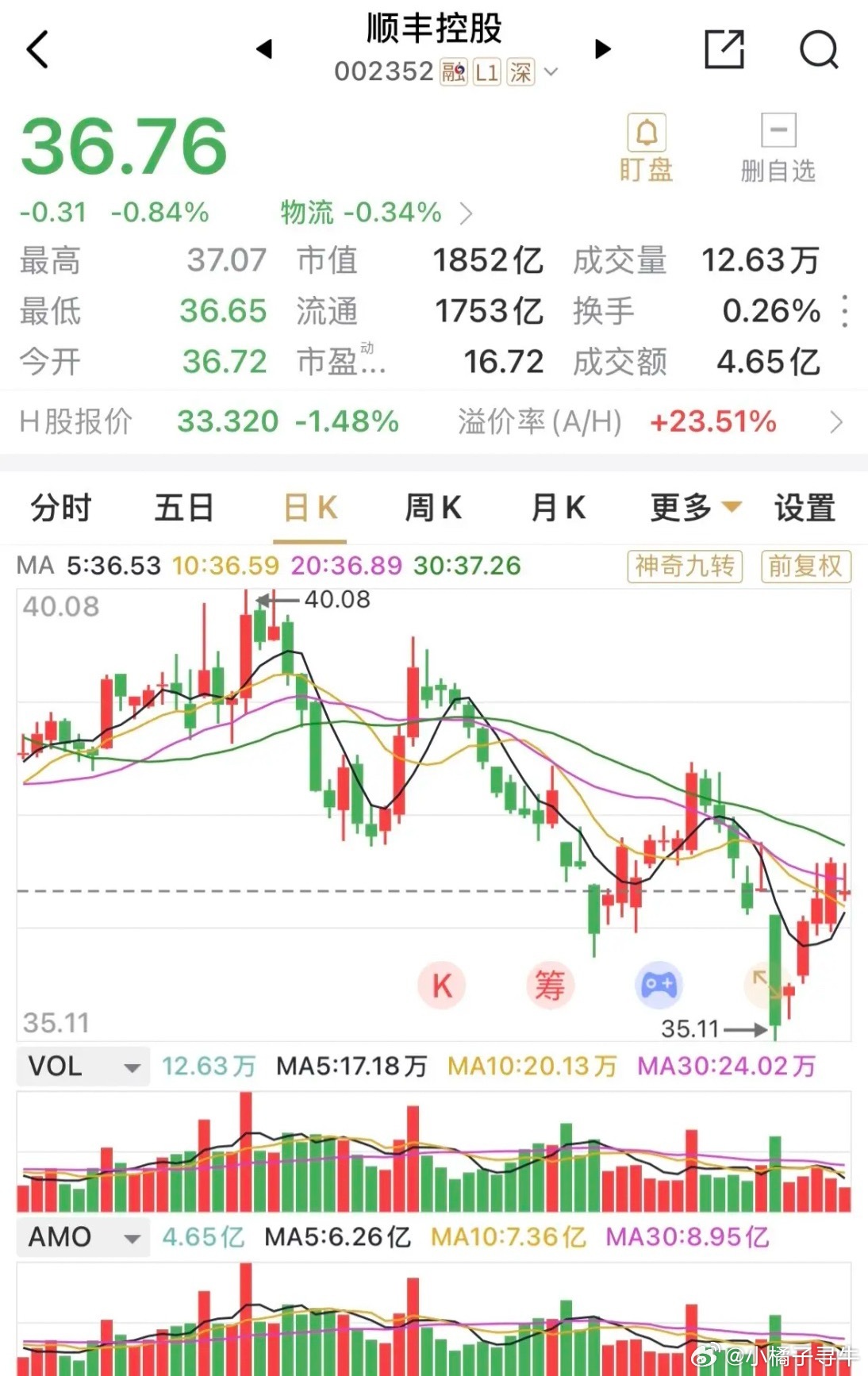The image size is (868, 1376).
Task: Open 物流 -0.34% sector details
Action: point(357,213)
